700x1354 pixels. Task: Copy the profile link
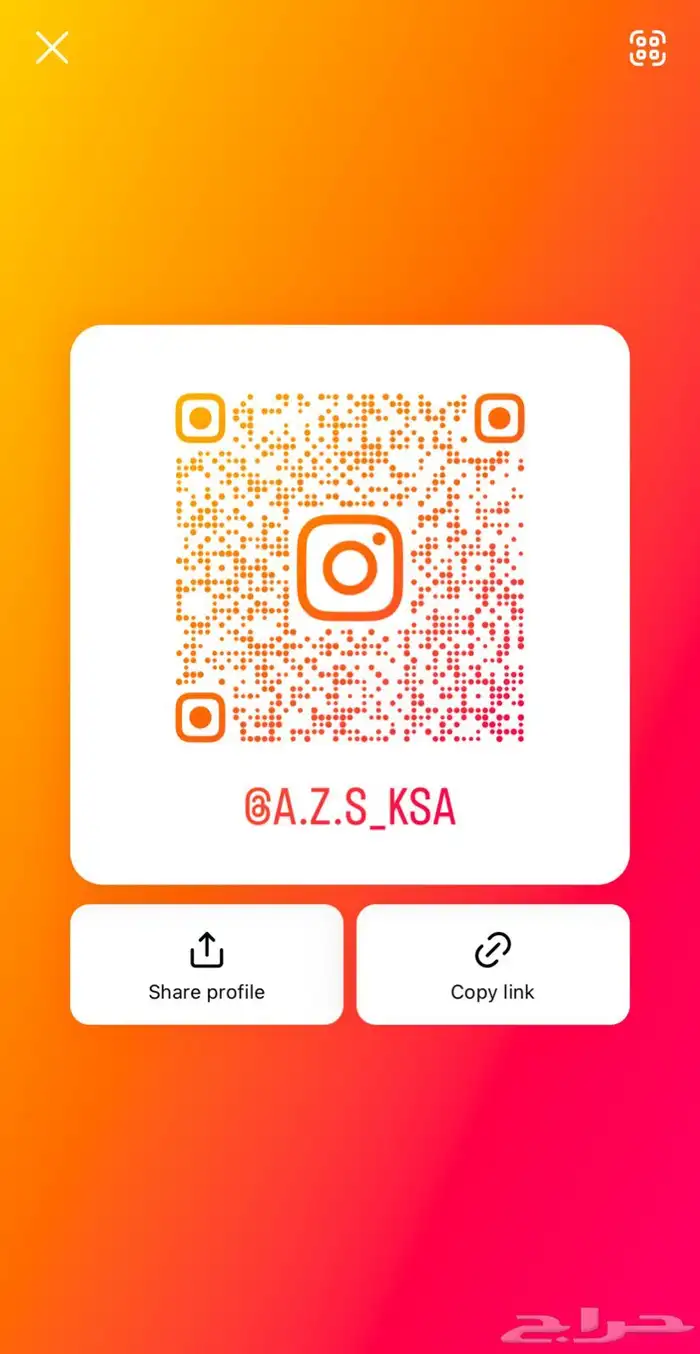coord(493,964)
